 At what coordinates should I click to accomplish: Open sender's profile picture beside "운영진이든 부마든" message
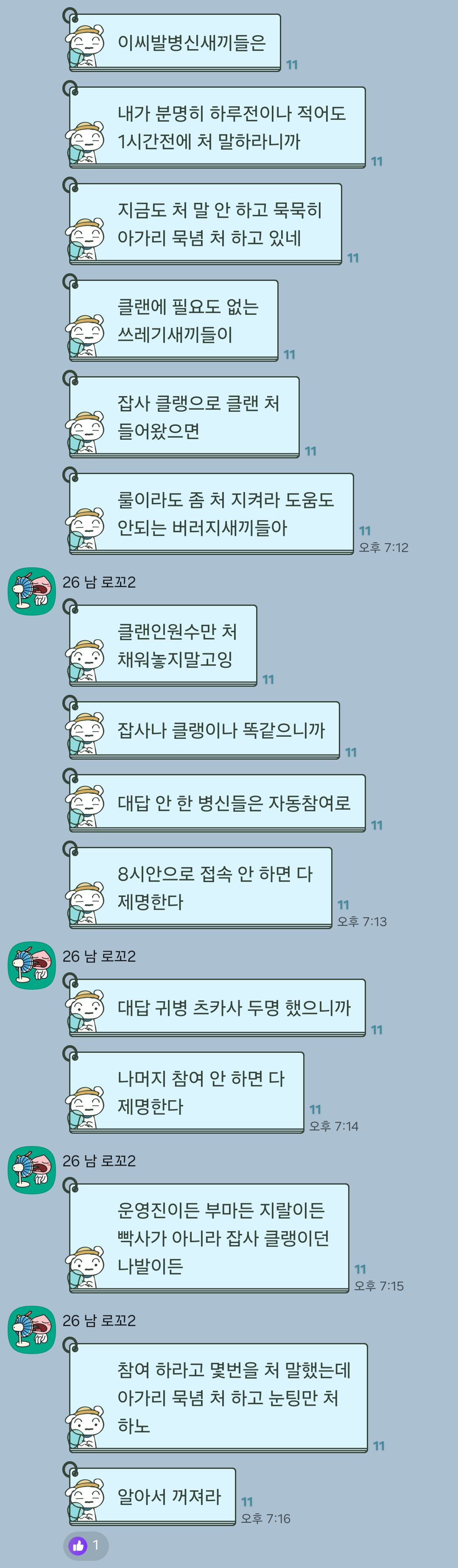tap(32, 1170)
